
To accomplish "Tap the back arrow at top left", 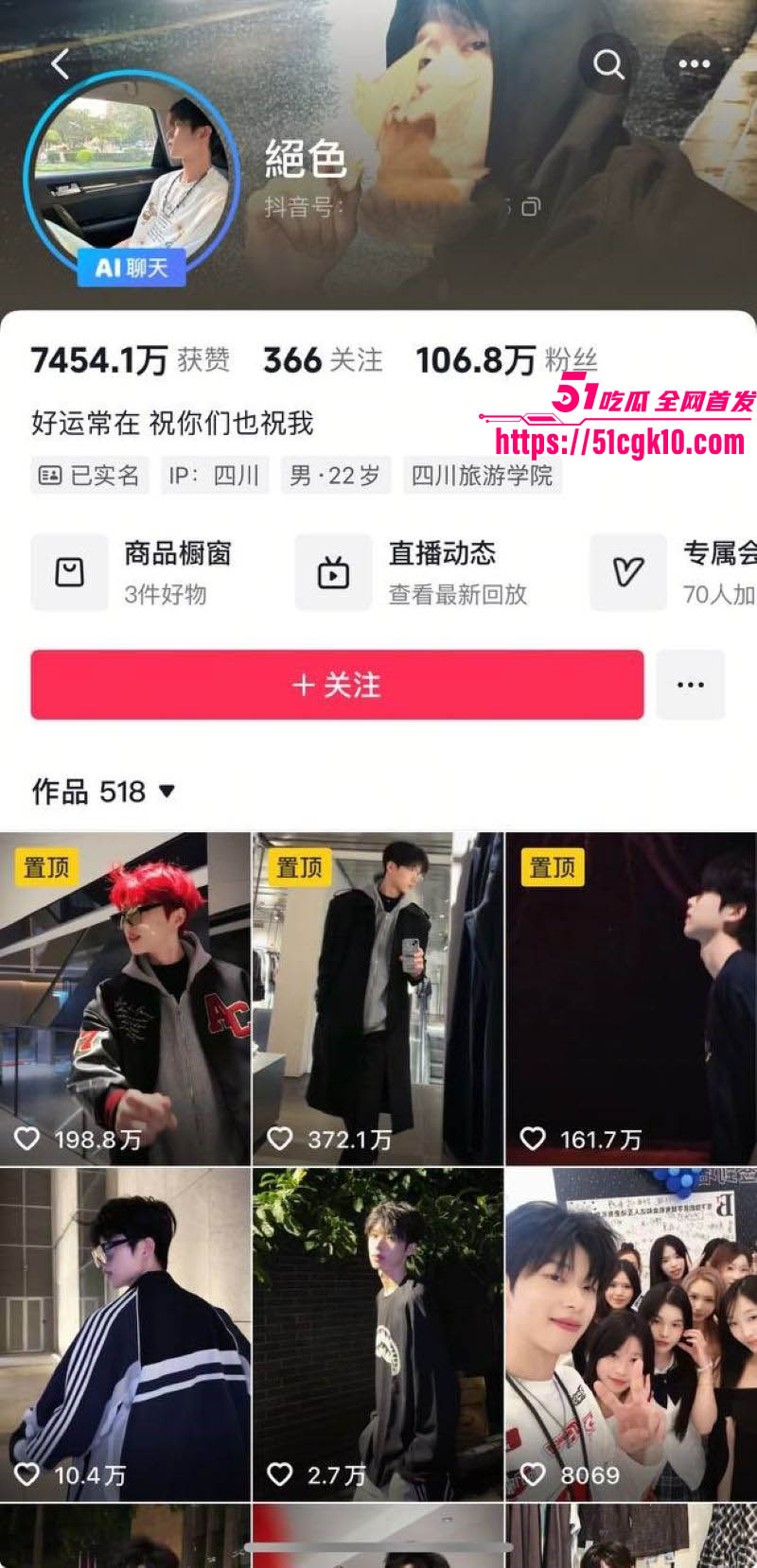I will pyautogui.click(x=59, y=62).
